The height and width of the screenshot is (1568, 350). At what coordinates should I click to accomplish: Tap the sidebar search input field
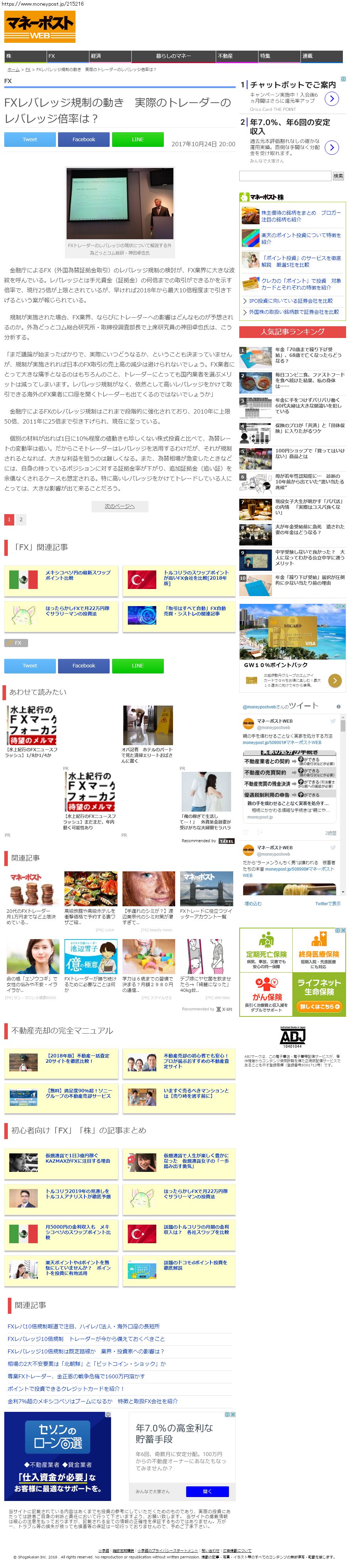click(x=284, y=176)
